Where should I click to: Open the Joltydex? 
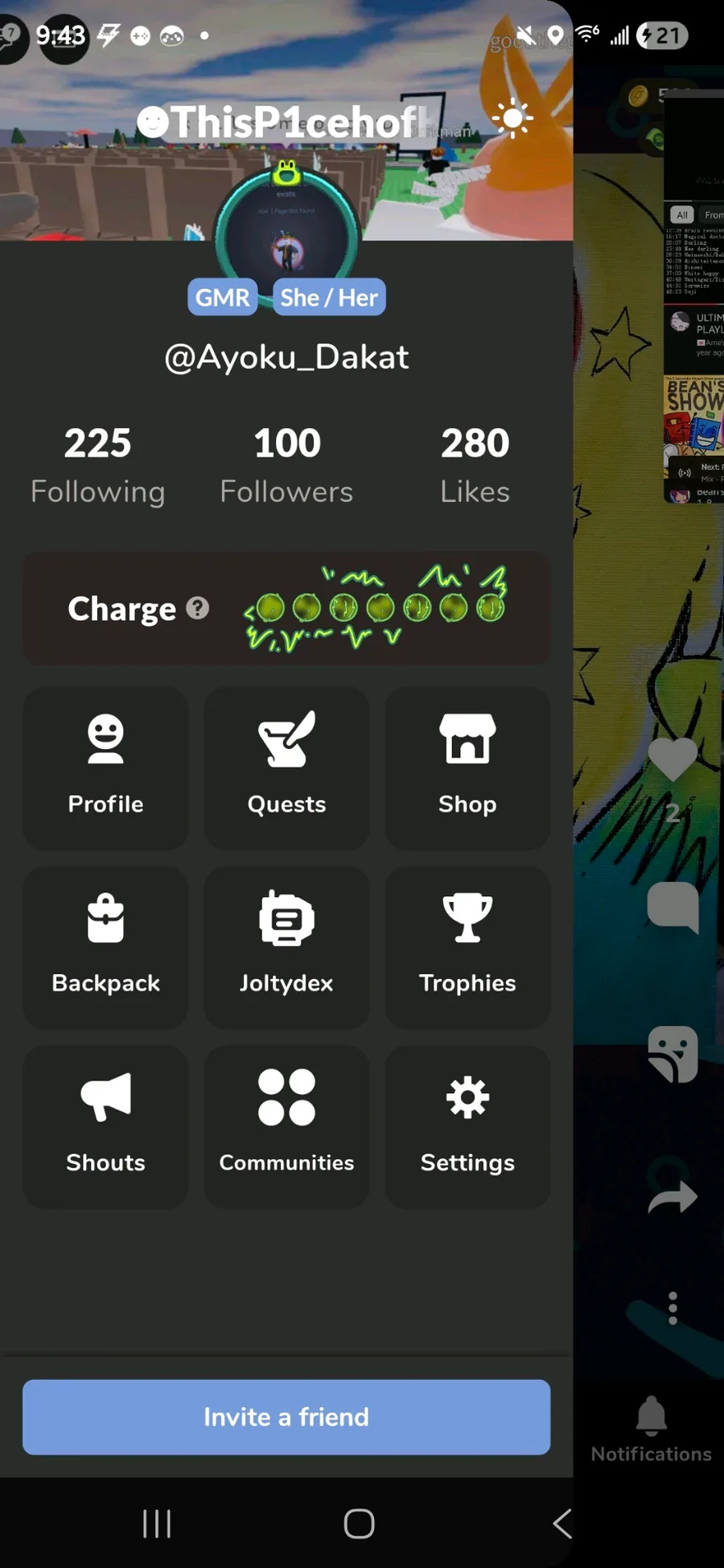pyautogui.click(x=286, y=947)
